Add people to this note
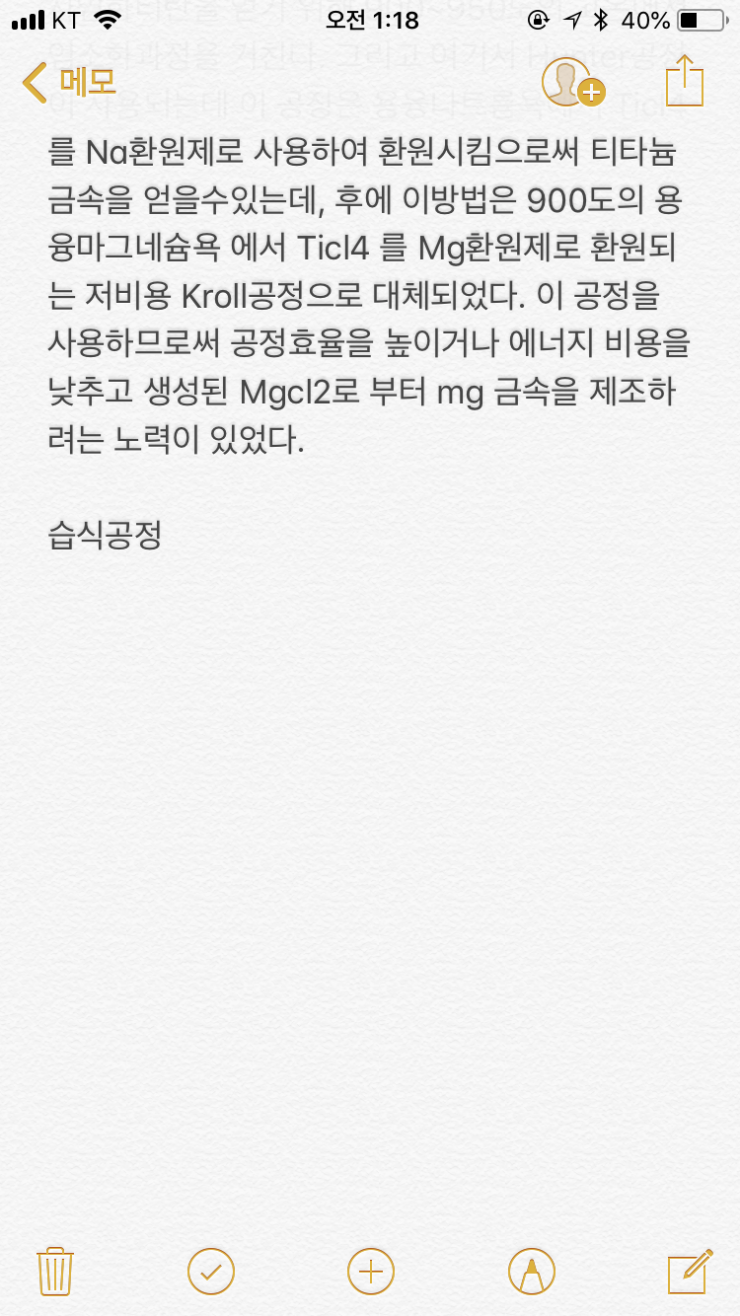Image resolution: width=740 pixels, height=1316 pixels. 572,82
